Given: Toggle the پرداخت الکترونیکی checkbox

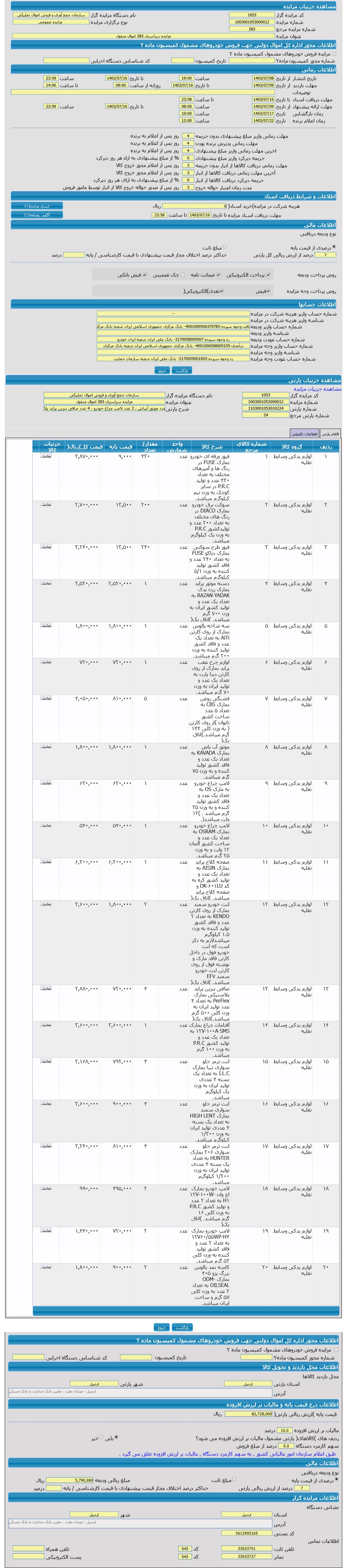Looking at the screenshot, I should (269, 274).
